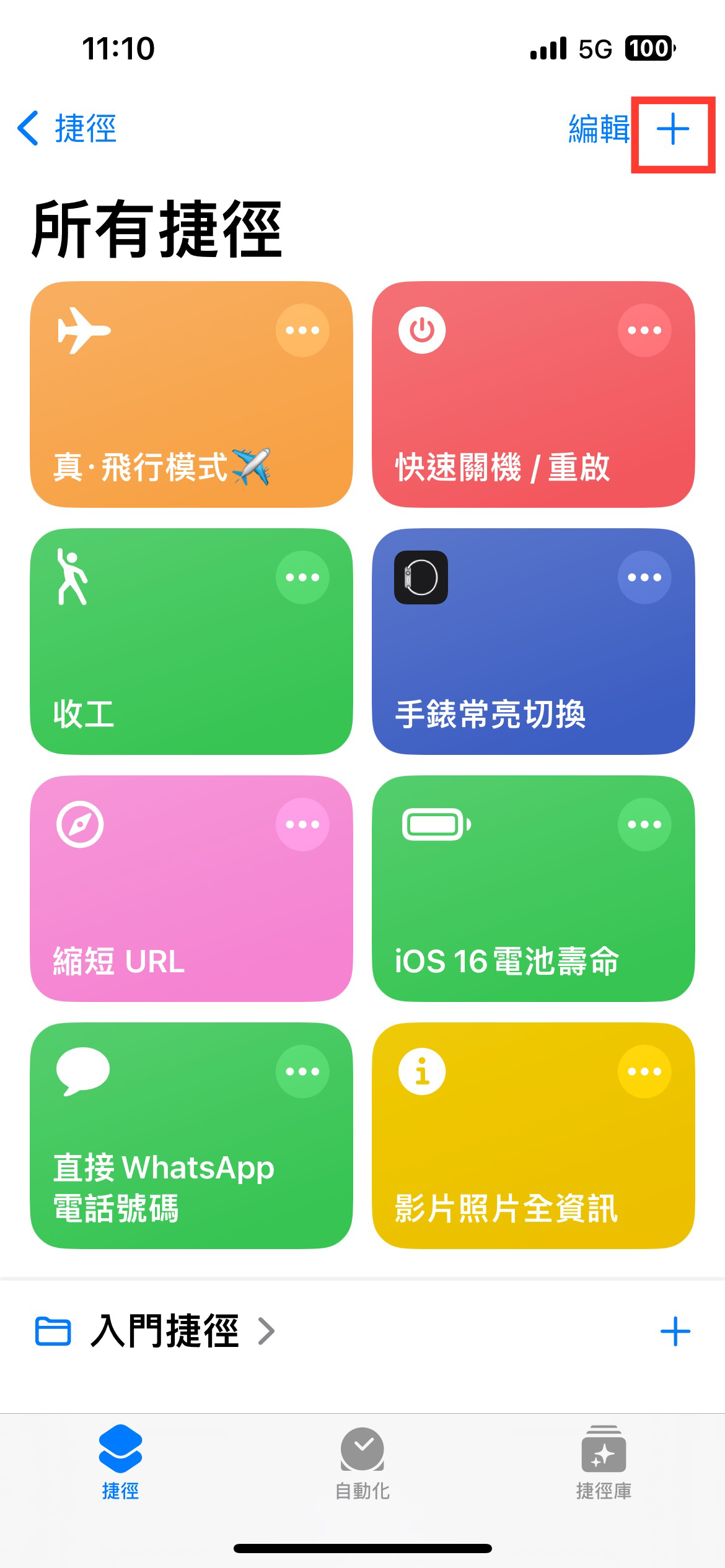Viewport: 725px width, 1568px height.
Task: Tap 編輯 to edit shortcuts
Action: click(x=599, y=129)
